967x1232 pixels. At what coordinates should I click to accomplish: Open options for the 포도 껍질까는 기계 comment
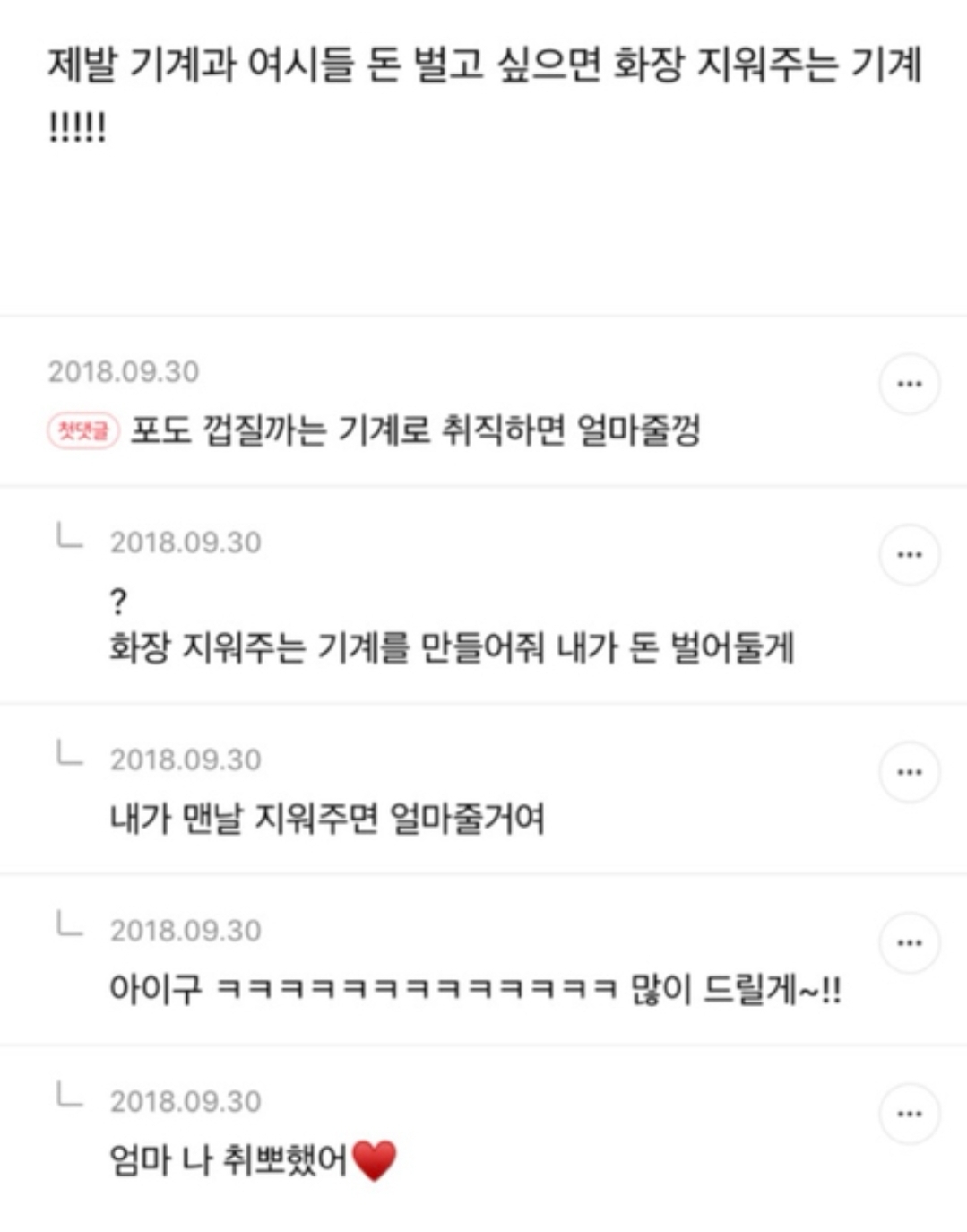coord(909,384)
